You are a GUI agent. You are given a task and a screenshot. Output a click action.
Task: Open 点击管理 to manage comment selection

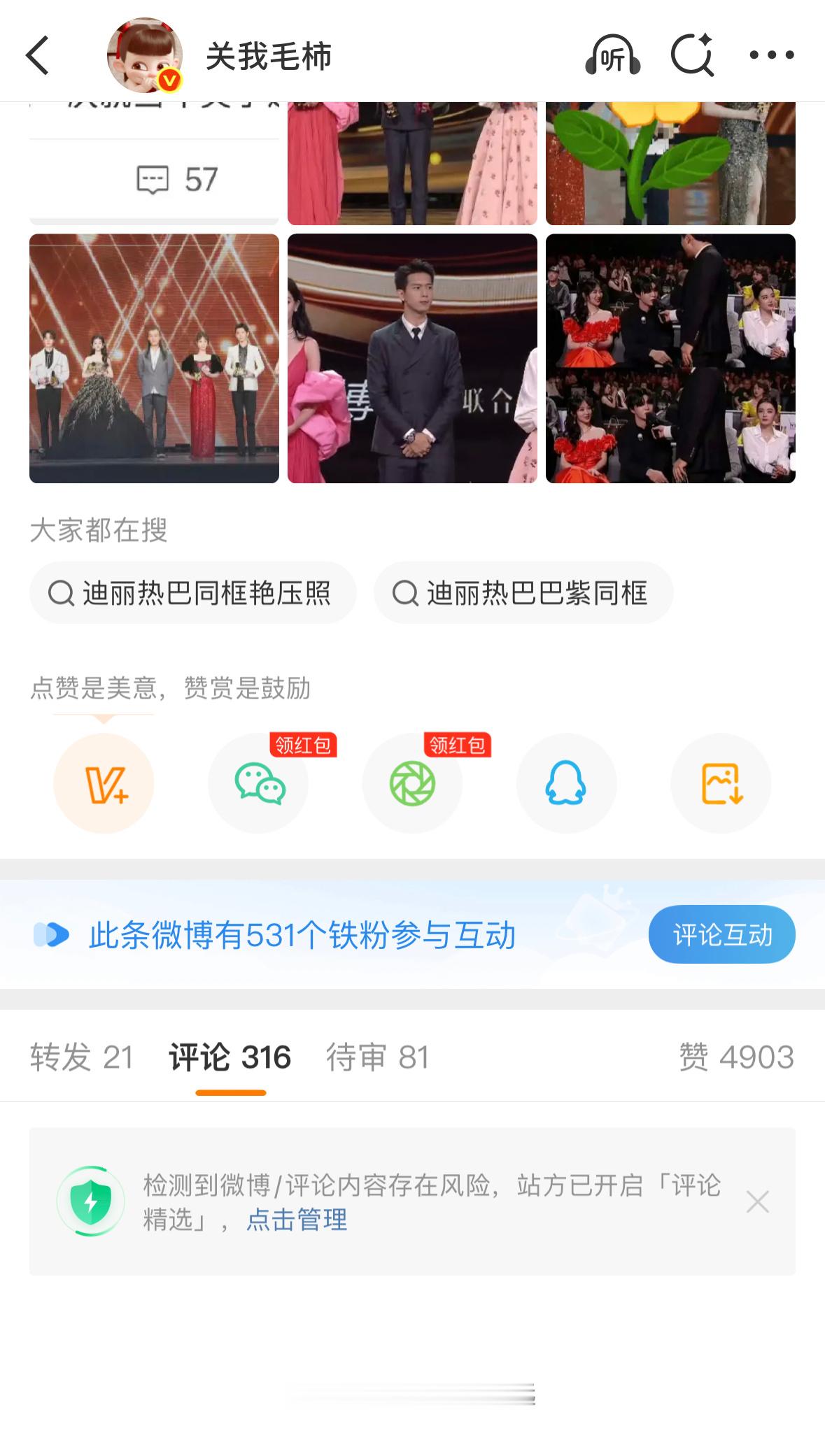point(296,1221)
